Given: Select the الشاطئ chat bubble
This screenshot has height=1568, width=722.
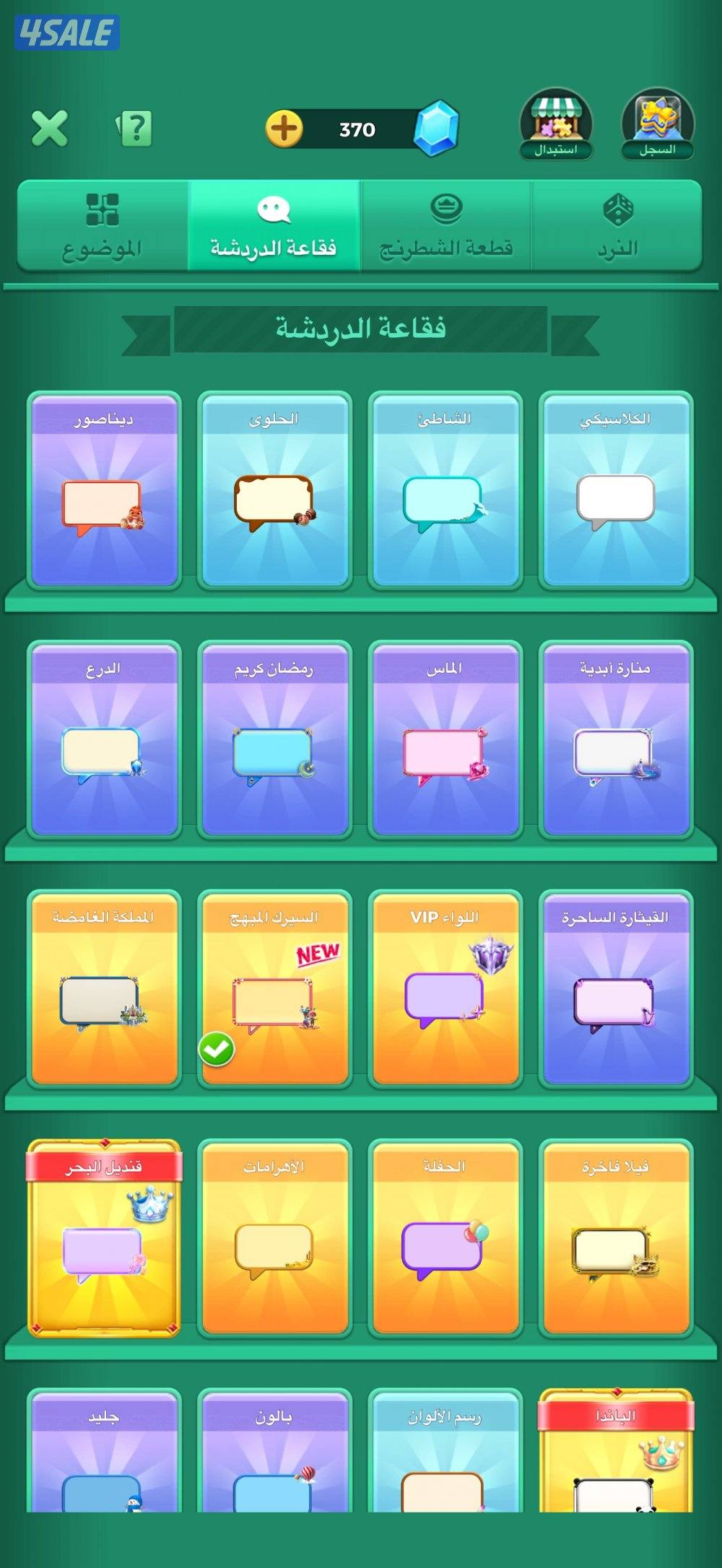Looking at the screenshot, I should 445,491.
